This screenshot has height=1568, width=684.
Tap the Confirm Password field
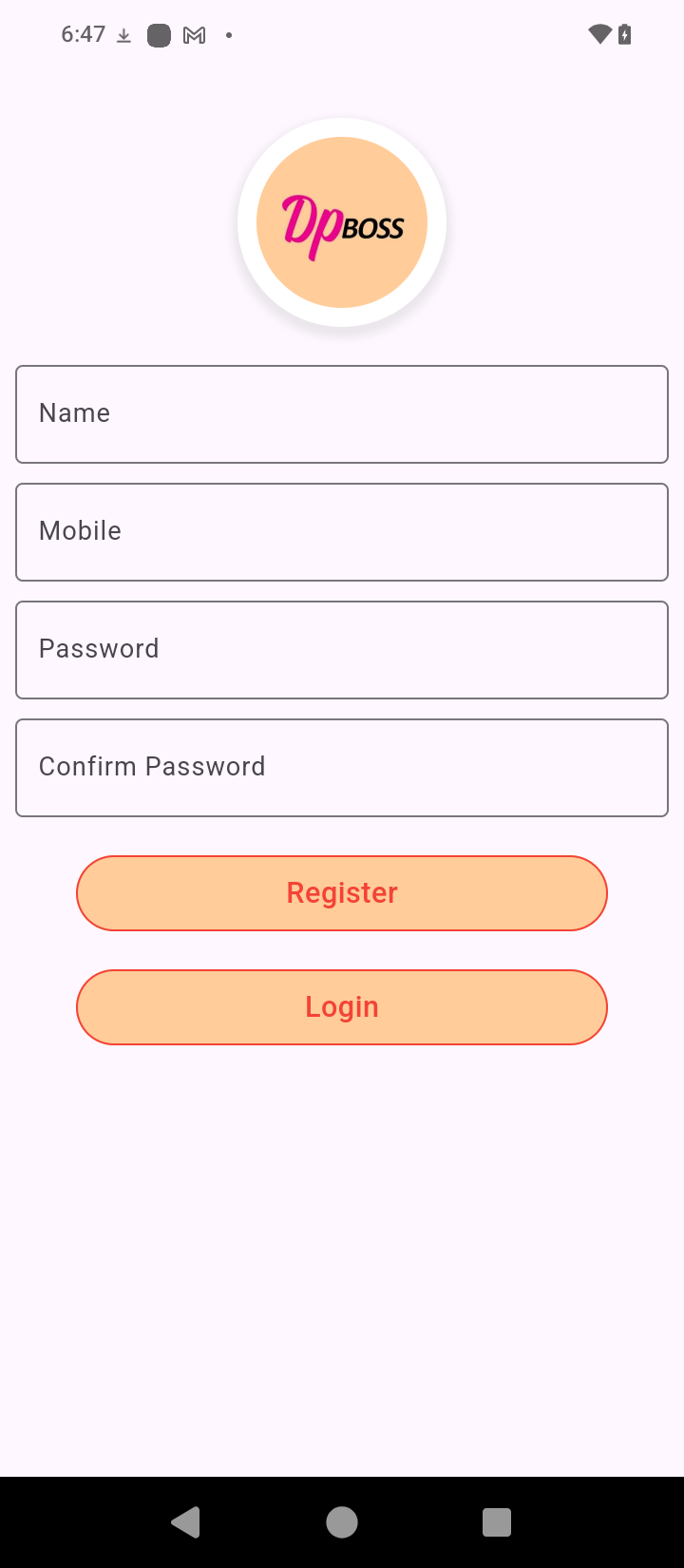342,768
